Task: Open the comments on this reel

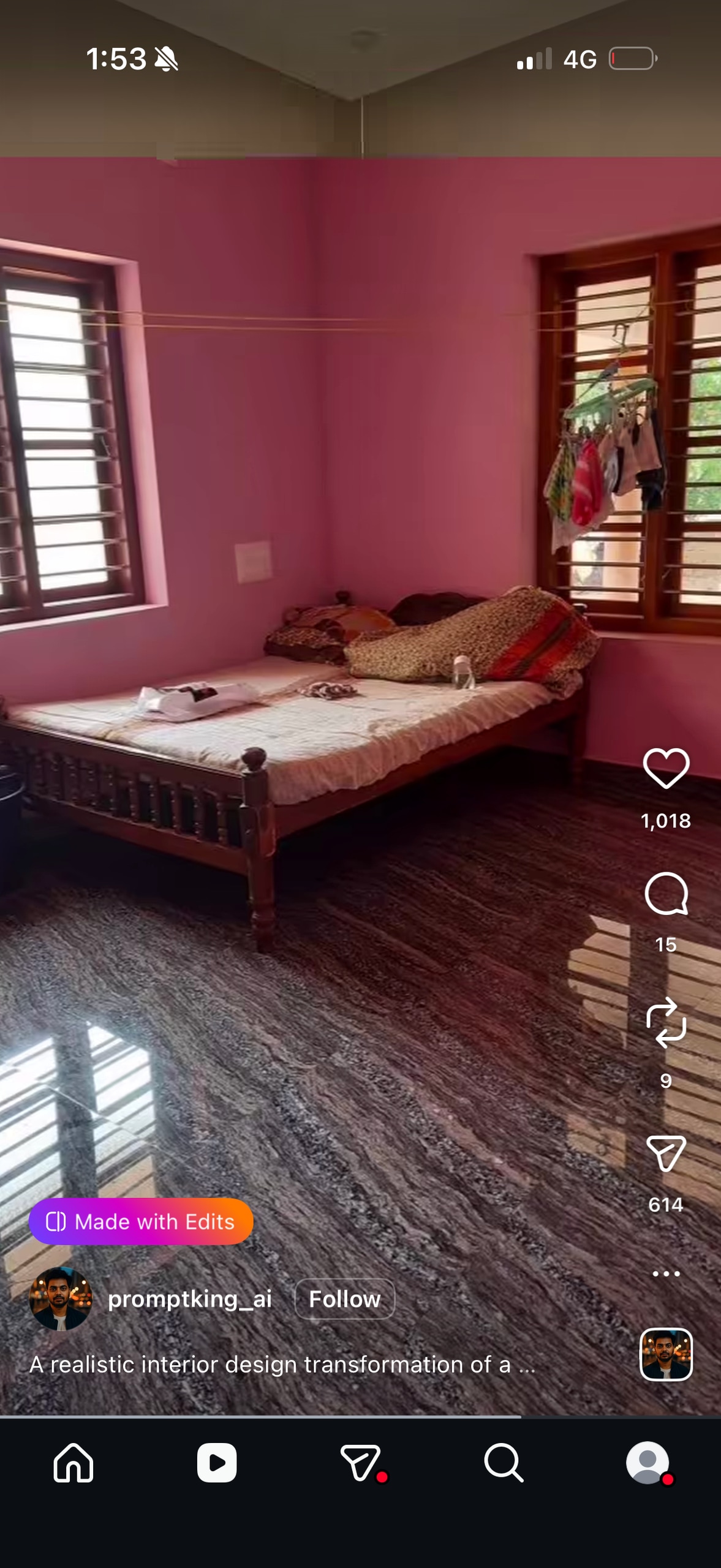Action: click(x=666, y=894)
